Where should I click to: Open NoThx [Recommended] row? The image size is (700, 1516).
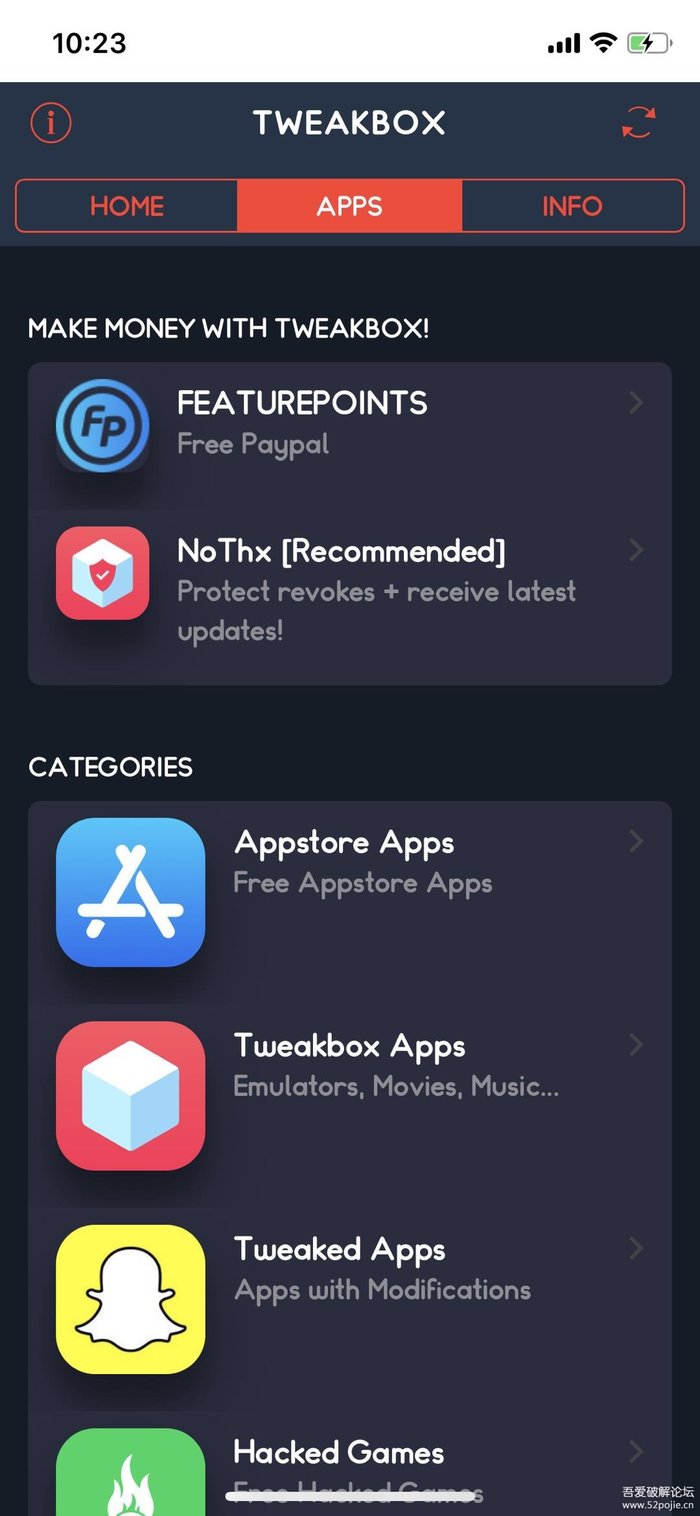(349, 588)
